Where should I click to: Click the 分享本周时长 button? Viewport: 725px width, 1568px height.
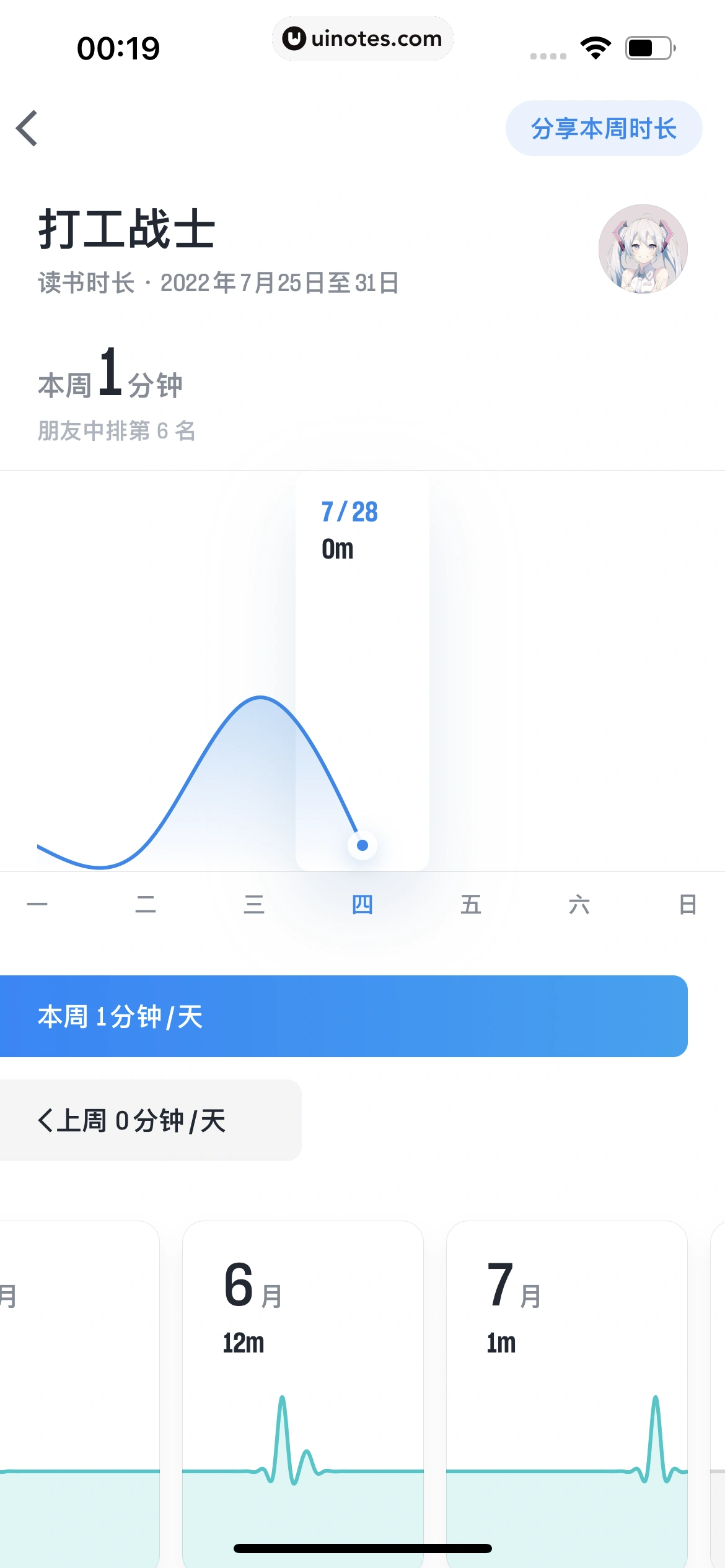[604, 129]
